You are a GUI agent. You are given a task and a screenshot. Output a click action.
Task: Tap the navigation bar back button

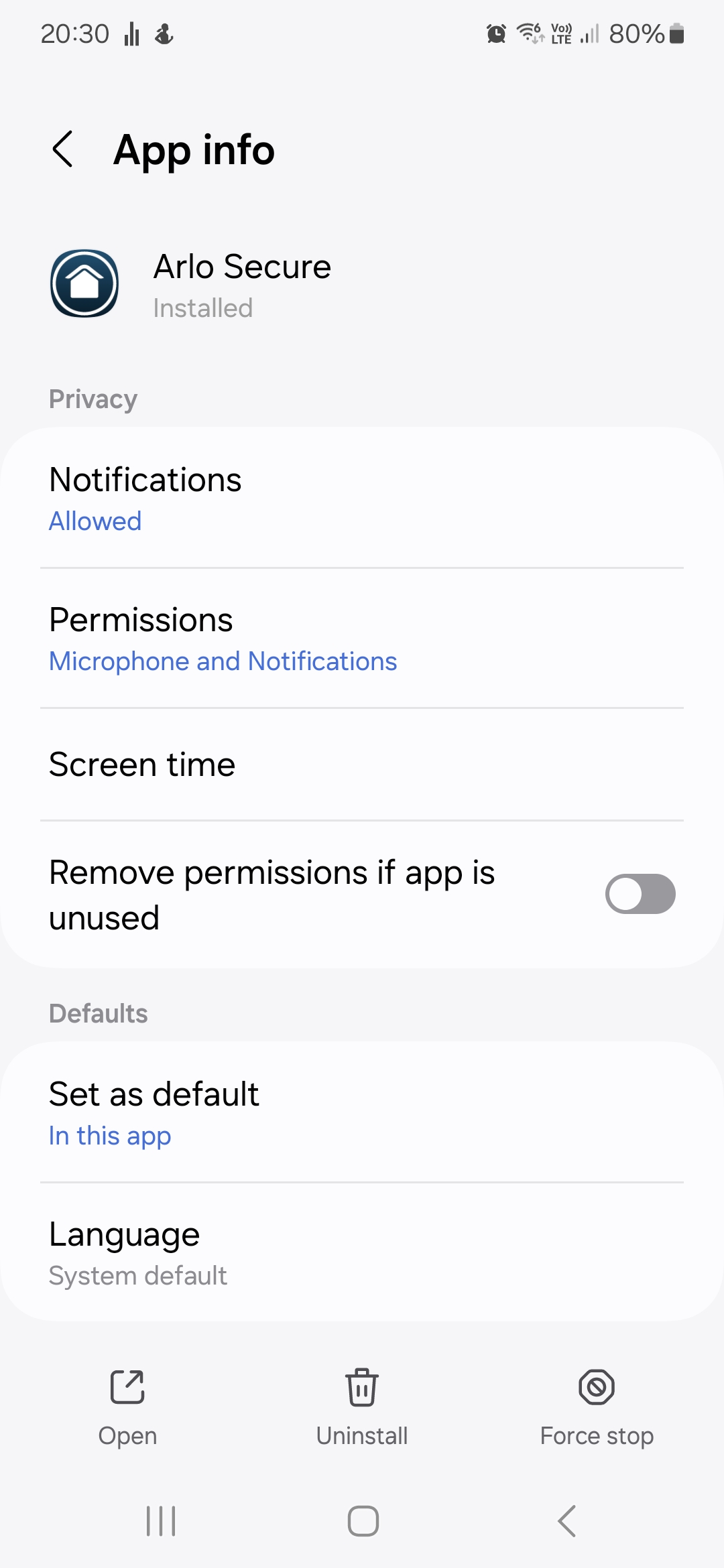pos(566,1520)
